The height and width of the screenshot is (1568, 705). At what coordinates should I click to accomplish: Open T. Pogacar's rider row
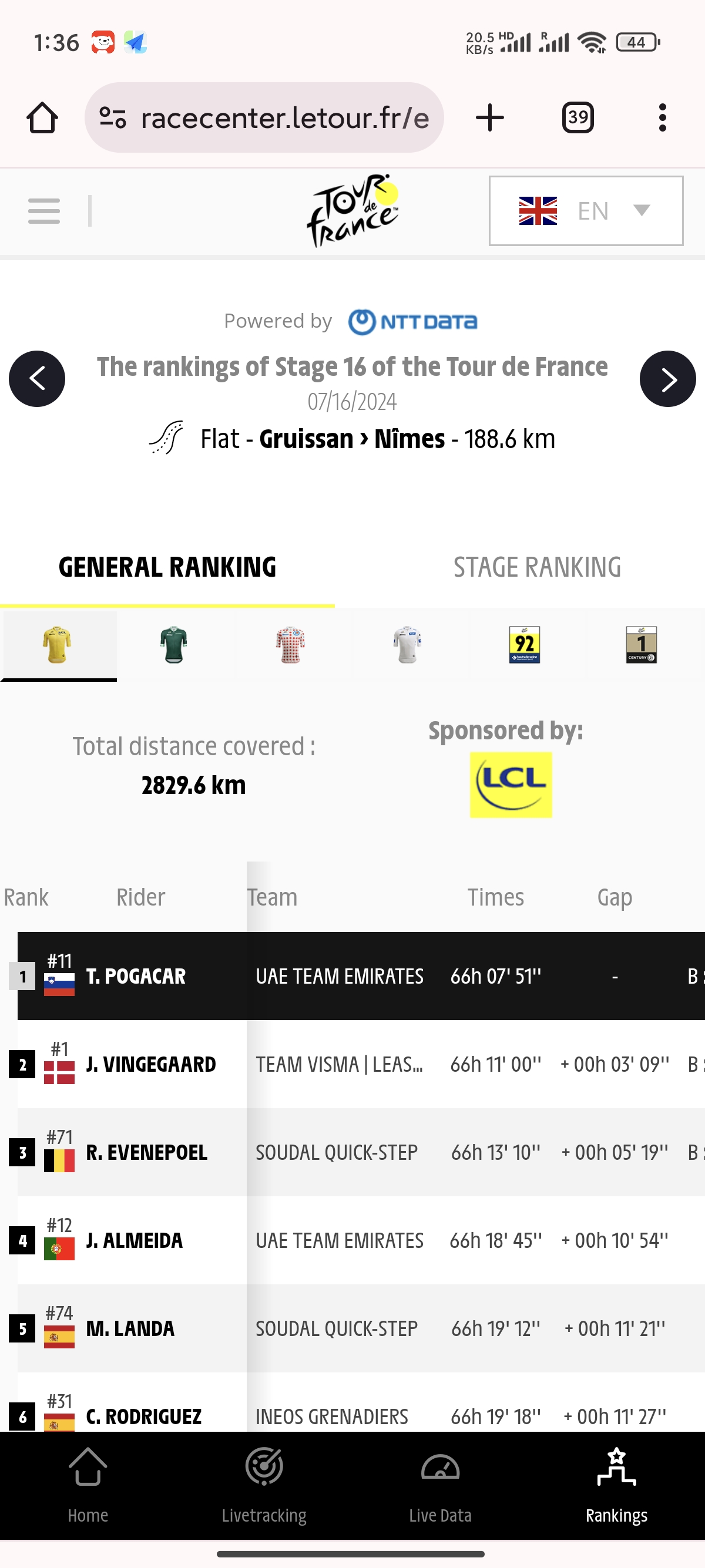click(136, 977)
